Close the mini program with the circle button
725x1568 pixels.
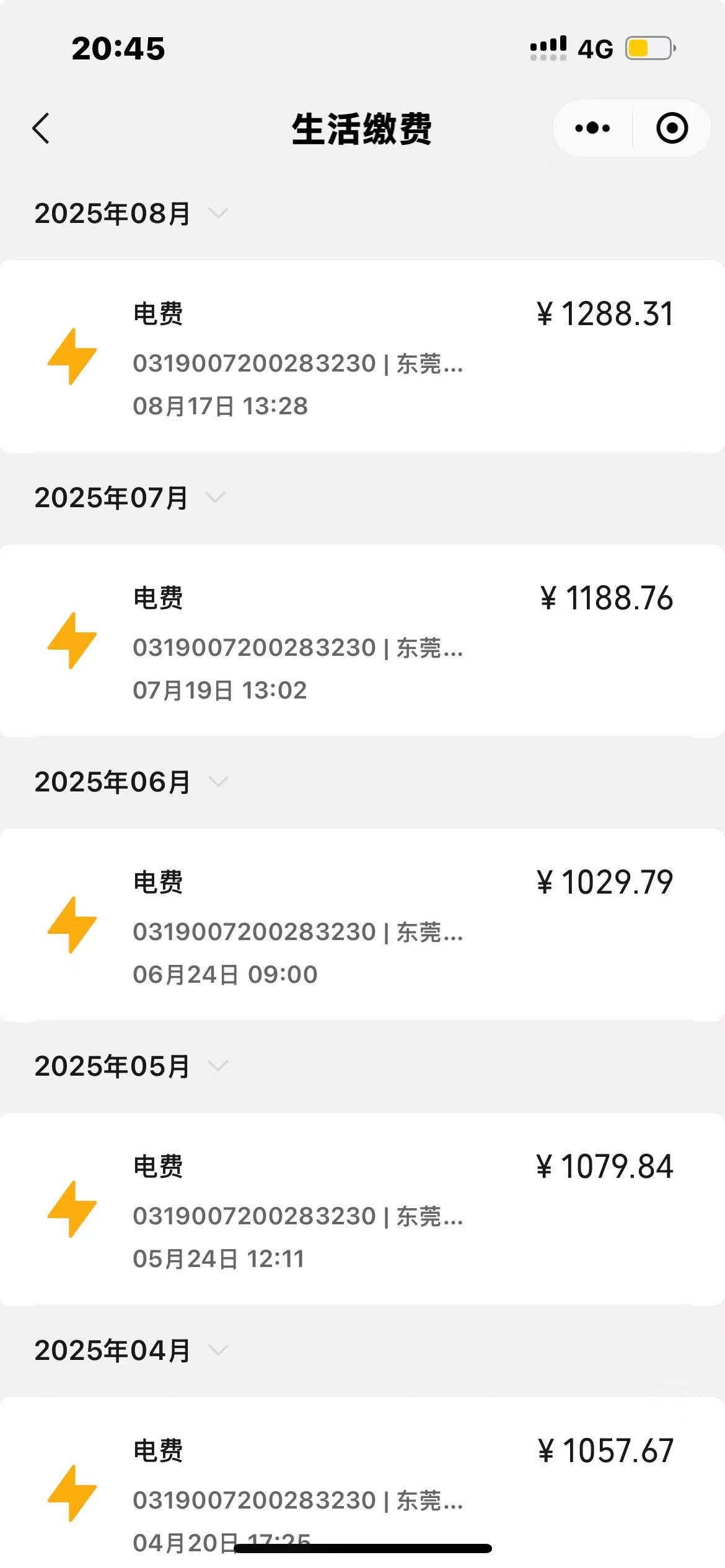coord(672,128)
